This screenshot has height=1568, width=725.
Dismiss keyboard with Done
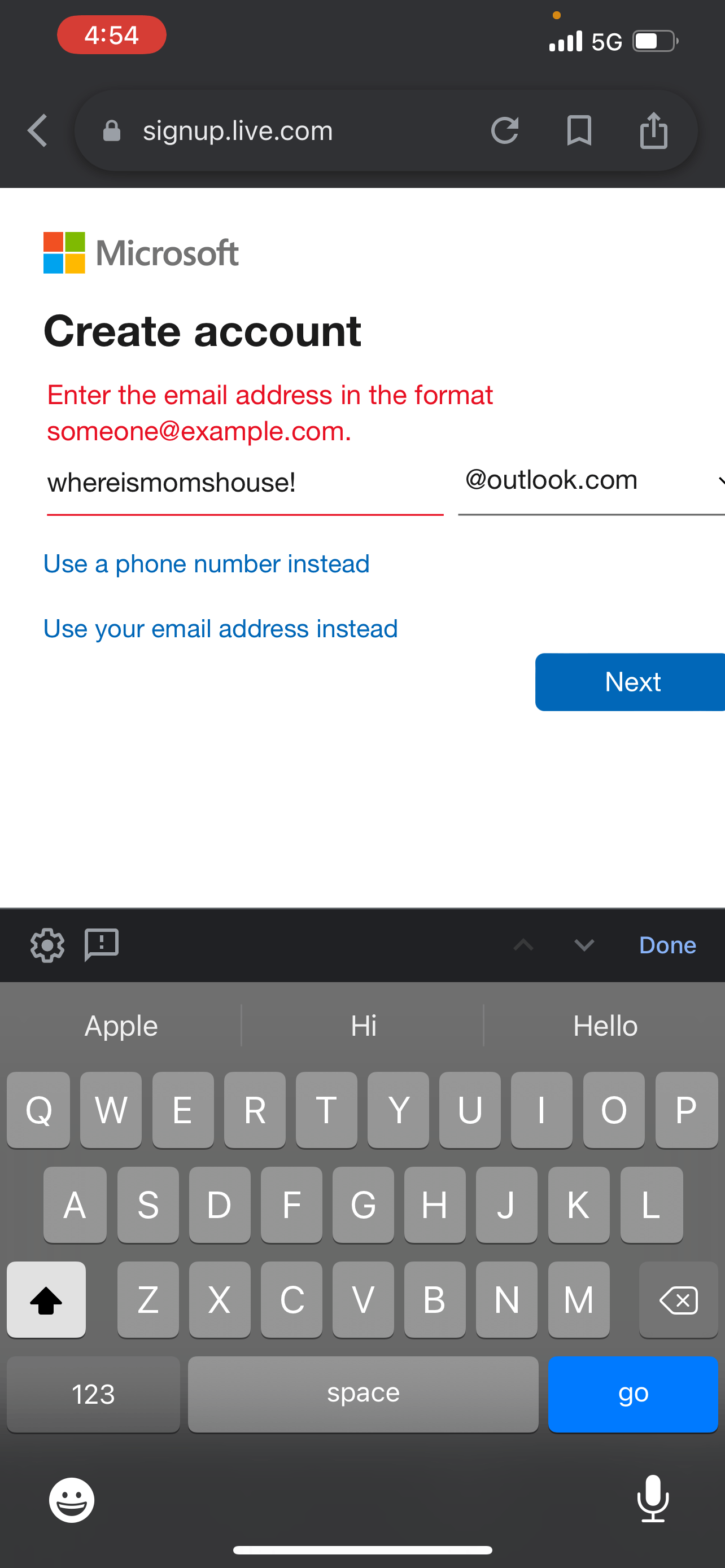(x=667, y=945)
